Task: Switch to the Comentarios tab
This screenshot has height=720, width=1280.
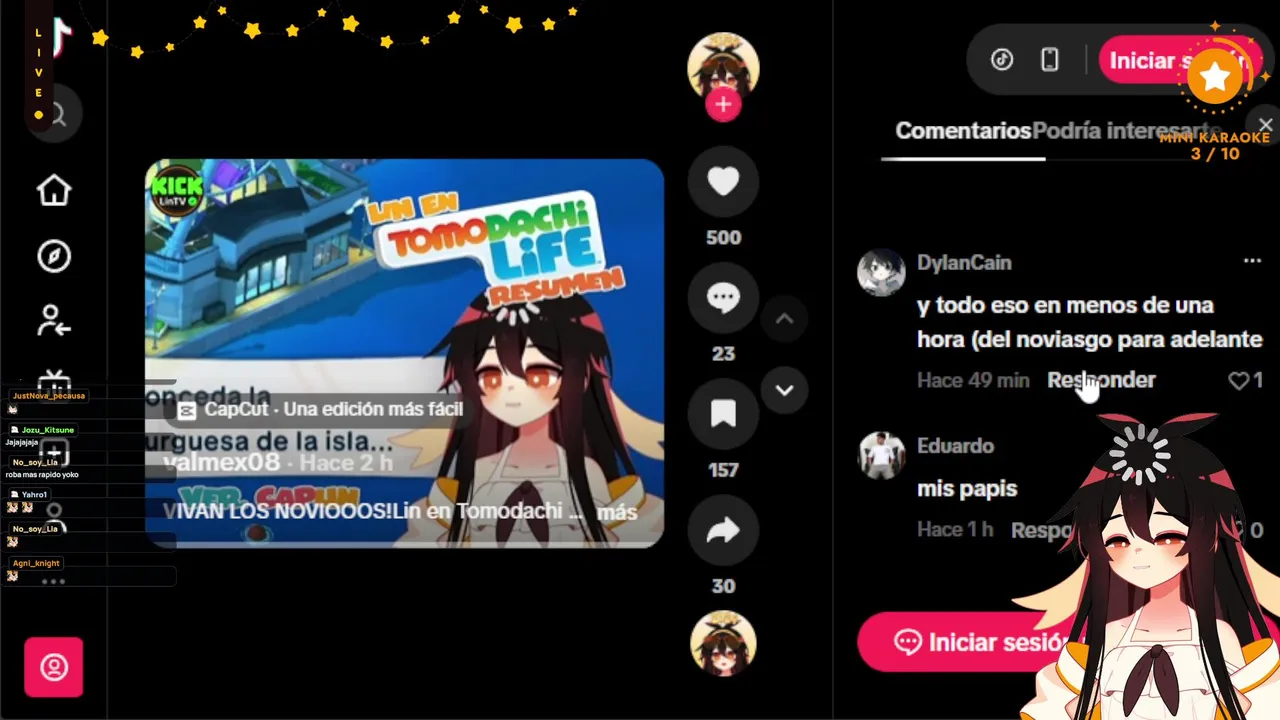Action: click(962, 131)
